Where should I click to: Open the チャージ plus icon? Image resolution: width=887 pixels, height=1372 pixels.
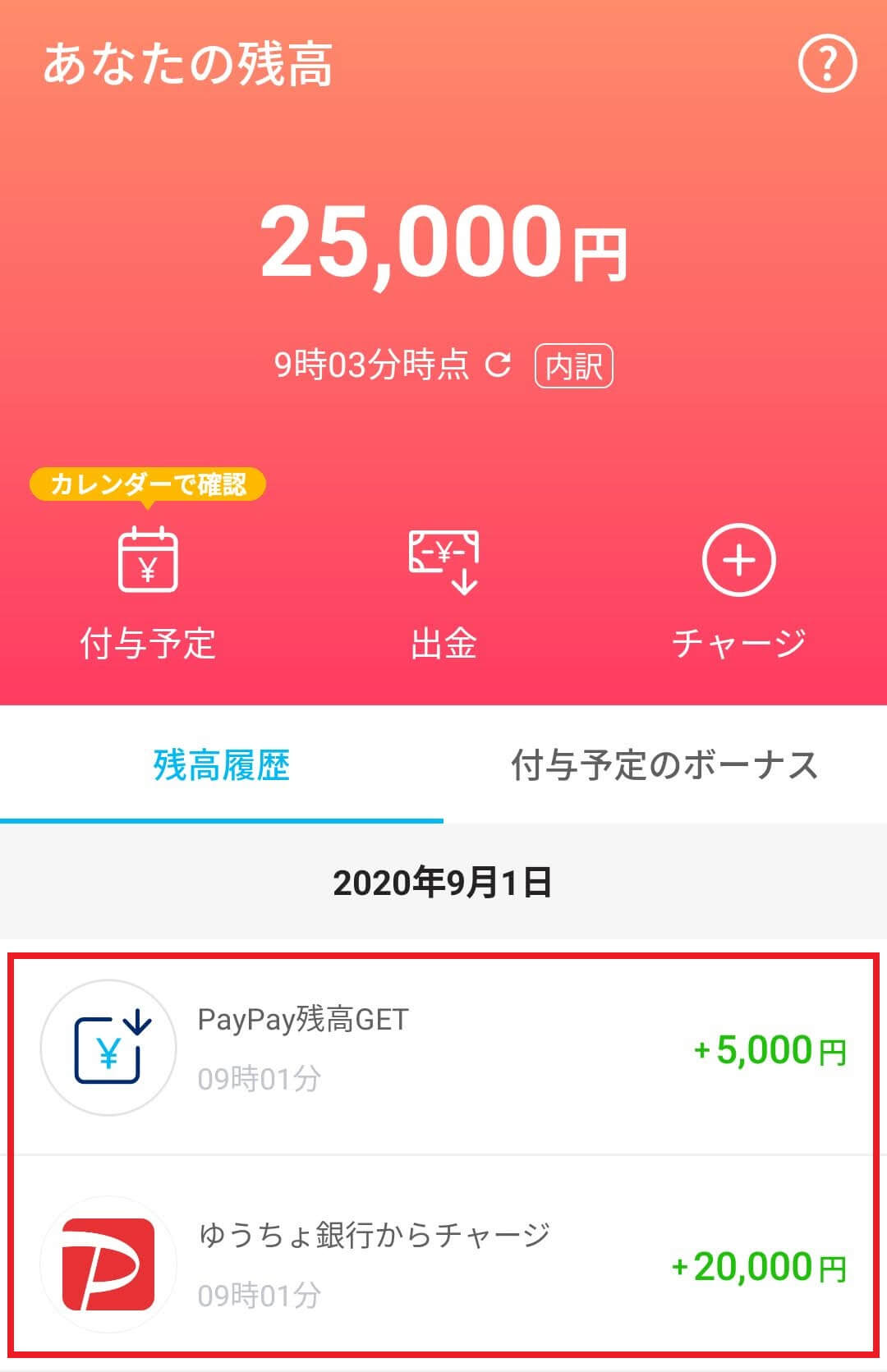tap(738, 561)
